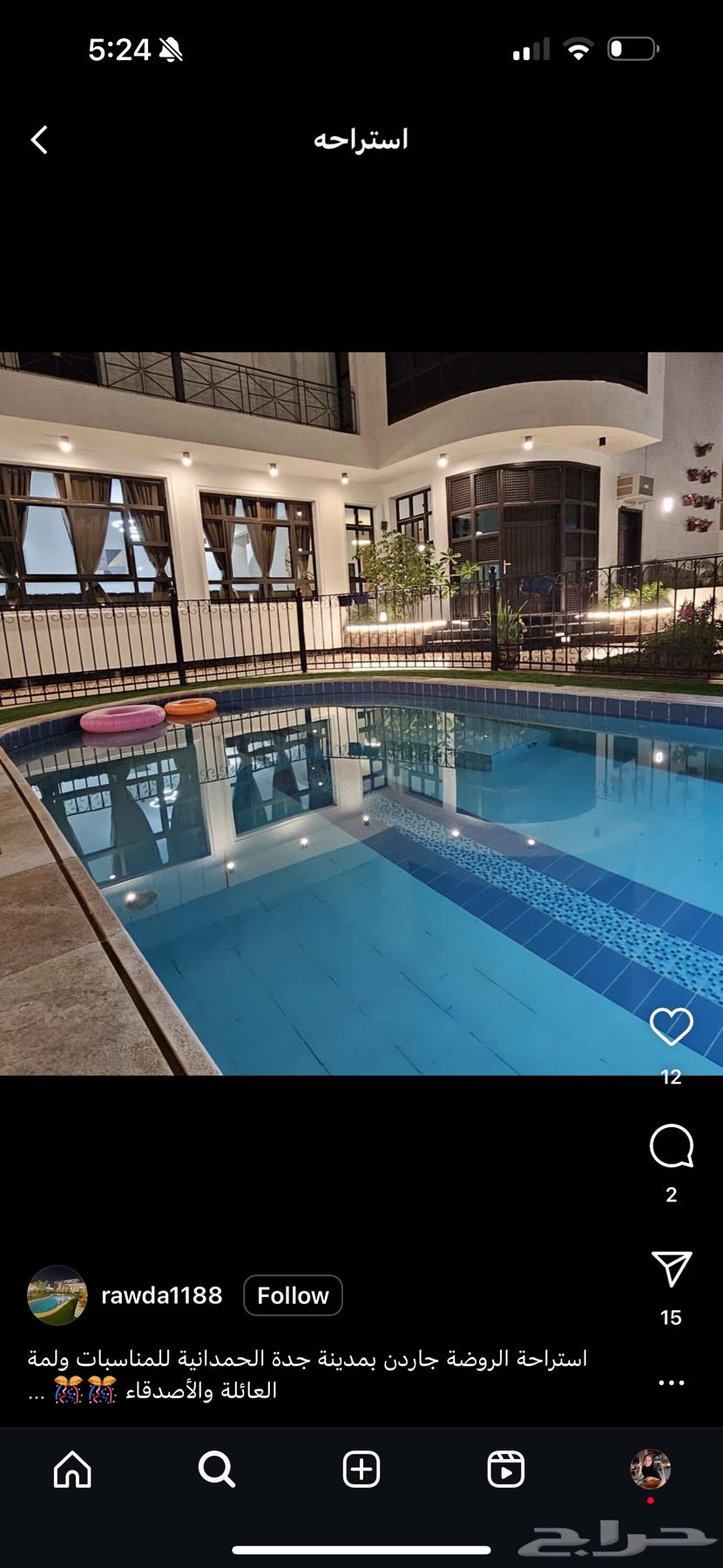Go back using the top arrow

click(x=39, y=139)
